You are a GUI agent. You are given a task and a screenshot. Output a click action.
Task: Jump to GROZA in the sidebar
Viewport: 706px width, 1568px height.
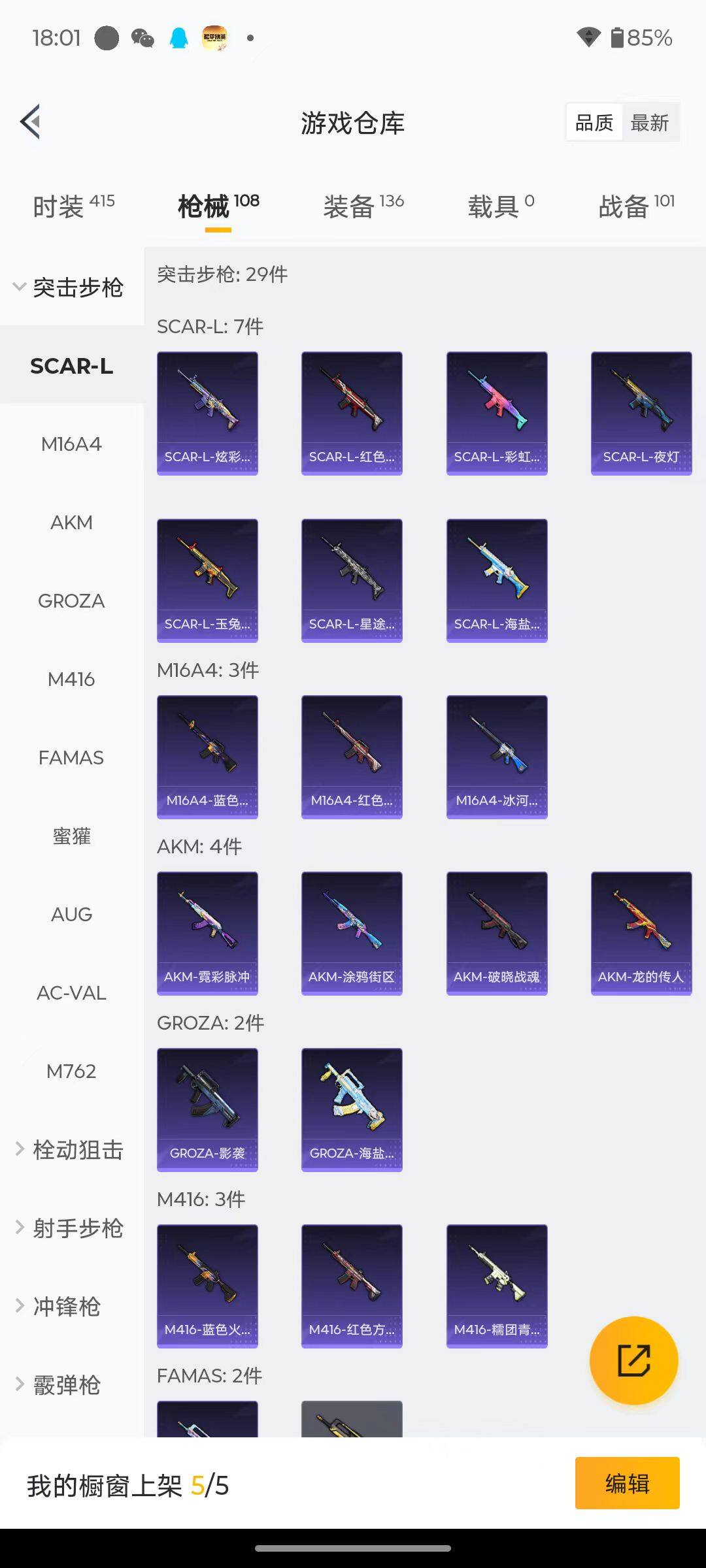pos(71,601)
